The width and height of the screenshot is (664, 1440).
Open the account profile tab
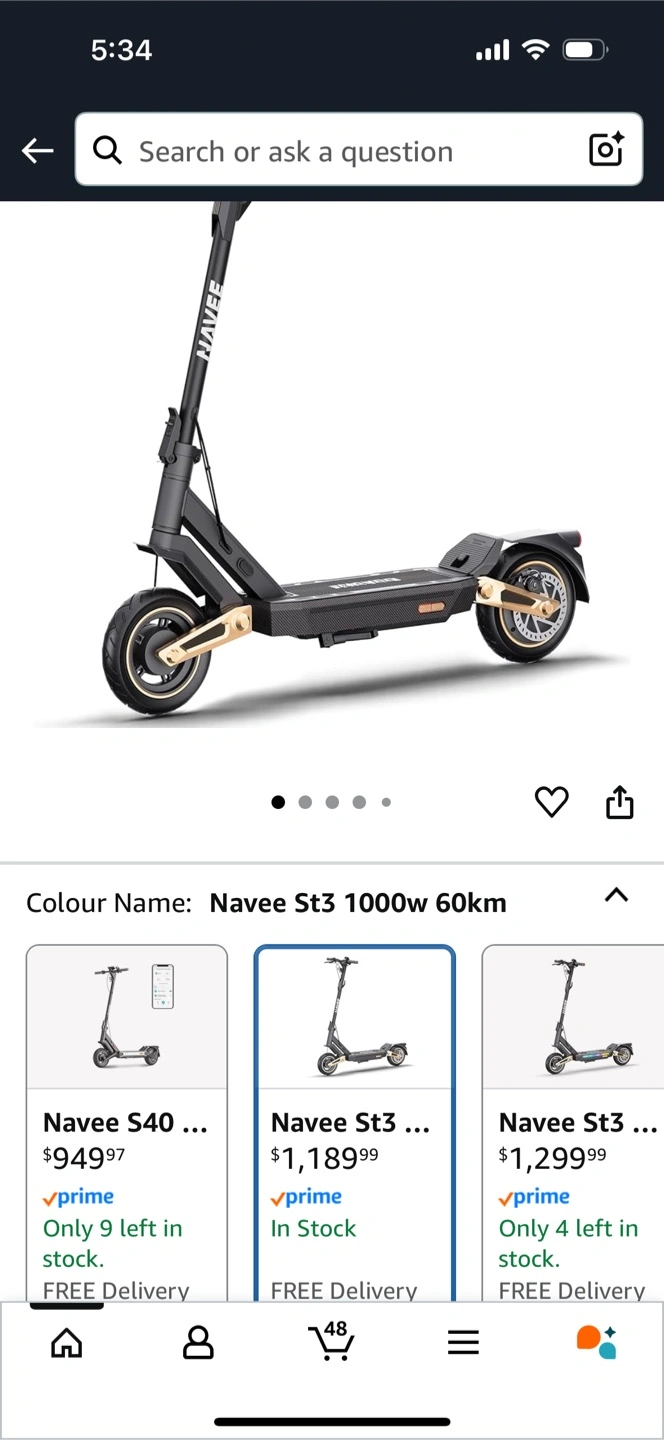point(198,1343)
